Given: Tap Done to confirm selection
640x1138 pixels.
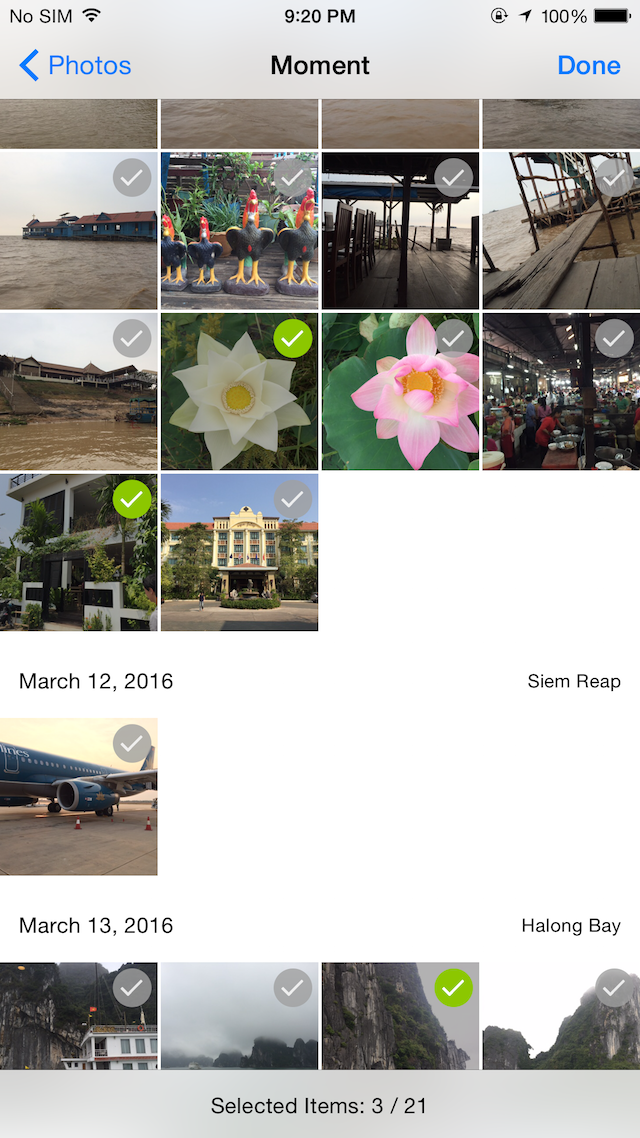Looking at the screenshot, I should click(x=588, y=66).
